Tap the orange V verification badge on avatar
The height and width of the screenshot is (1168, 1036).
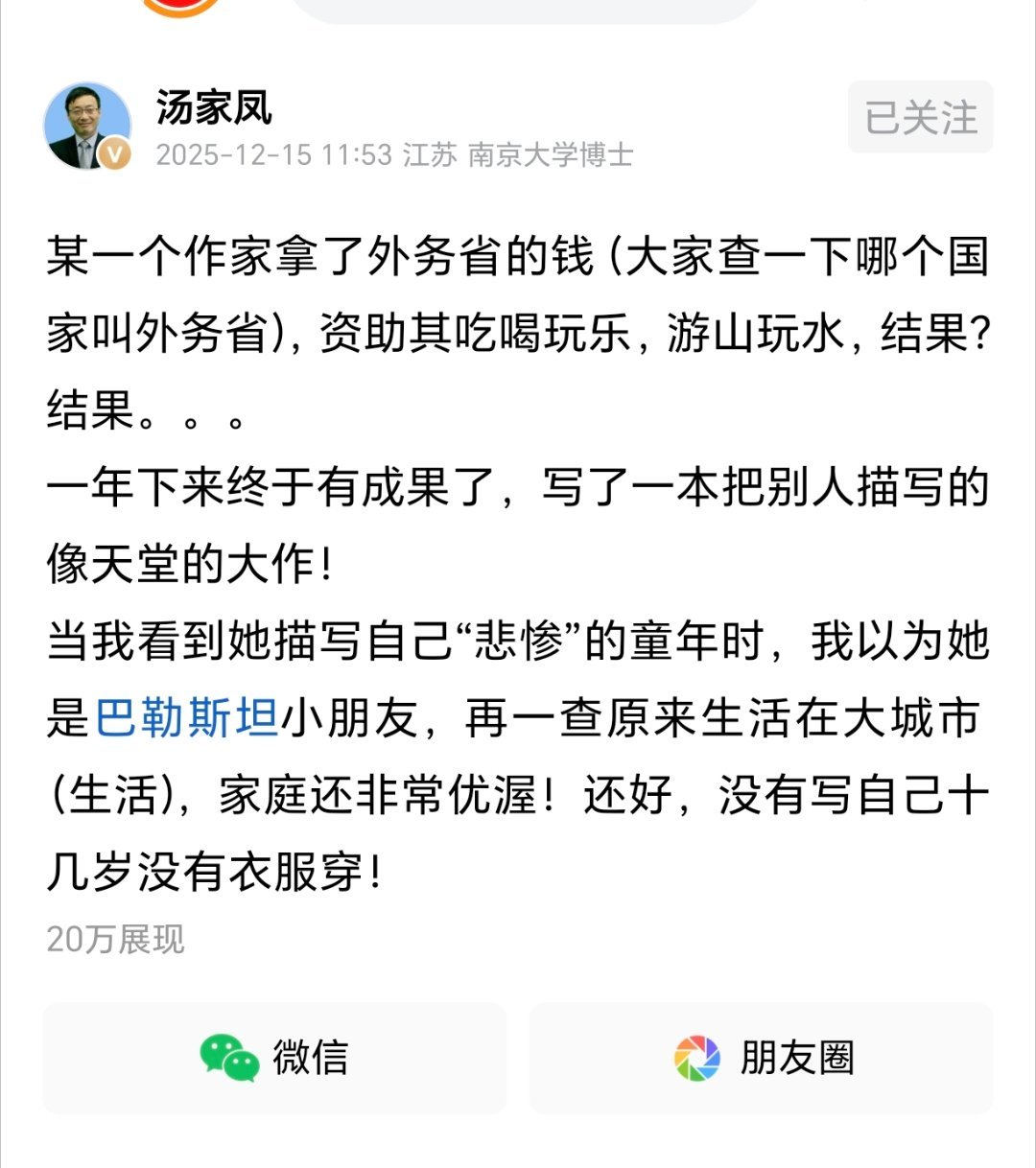(114, 153)
